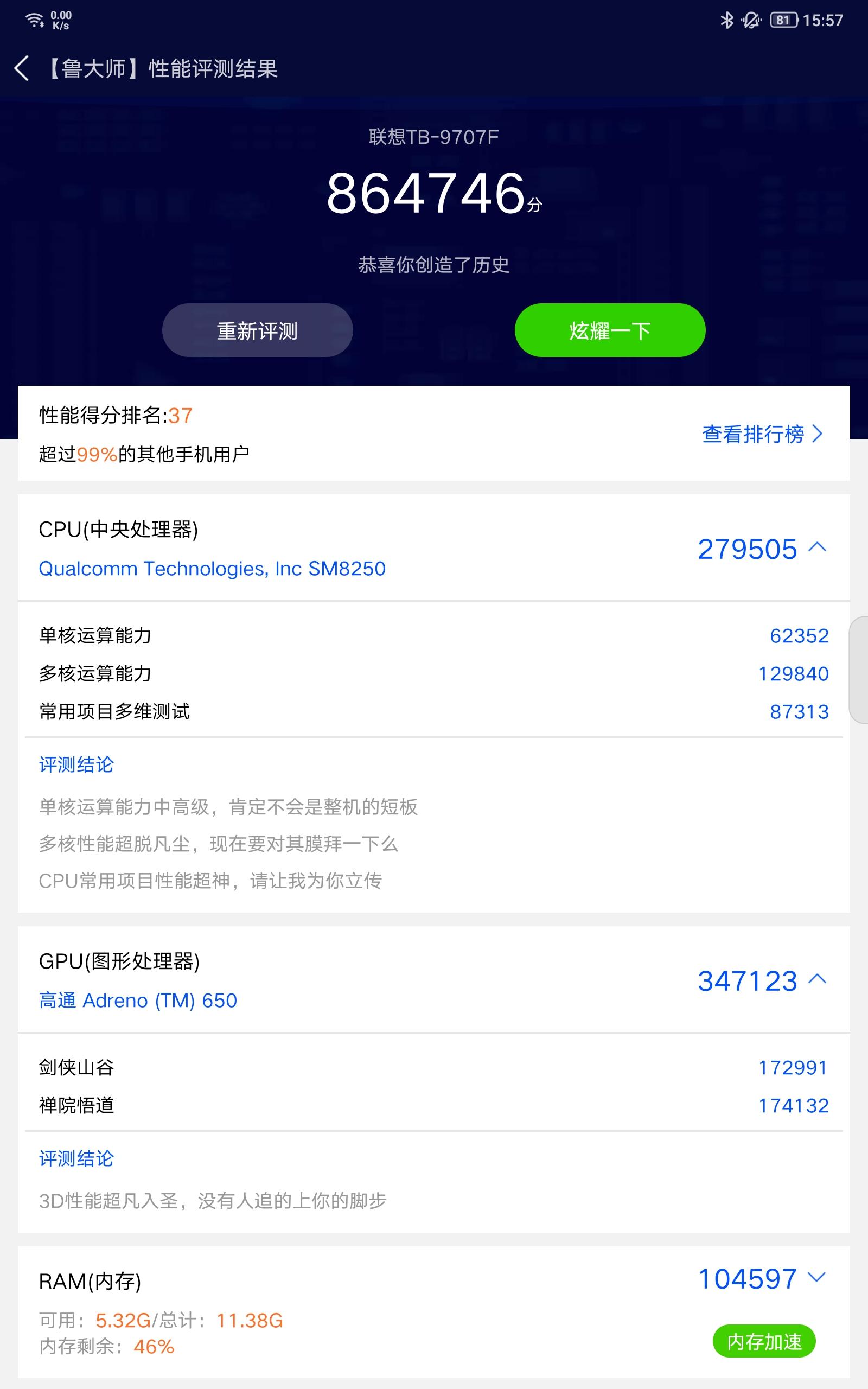868x1389 pixels.
Task: Collapse the GPU score section
Action: click(817, 979)
